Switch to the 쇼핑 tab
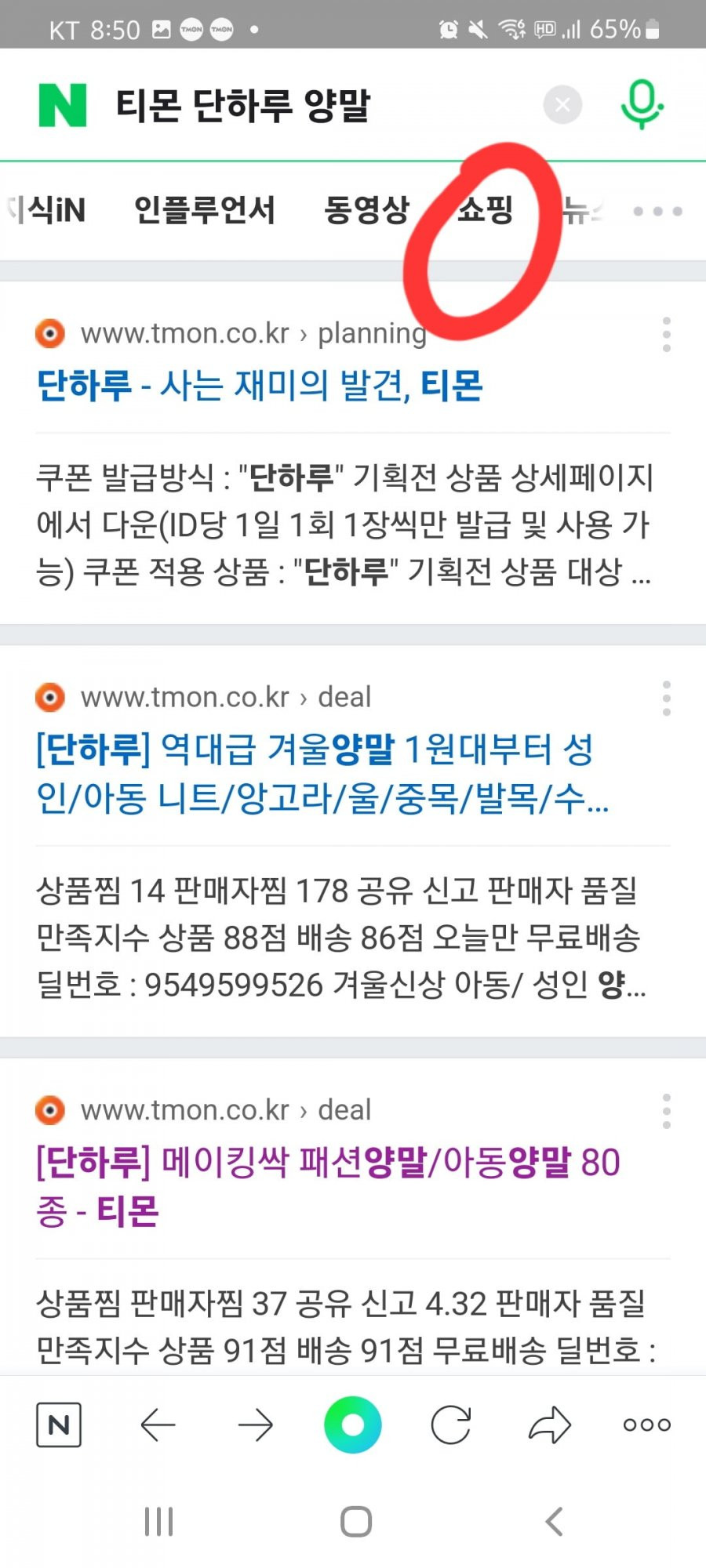Screen dimensions: 706x1568 coord(485,210)
